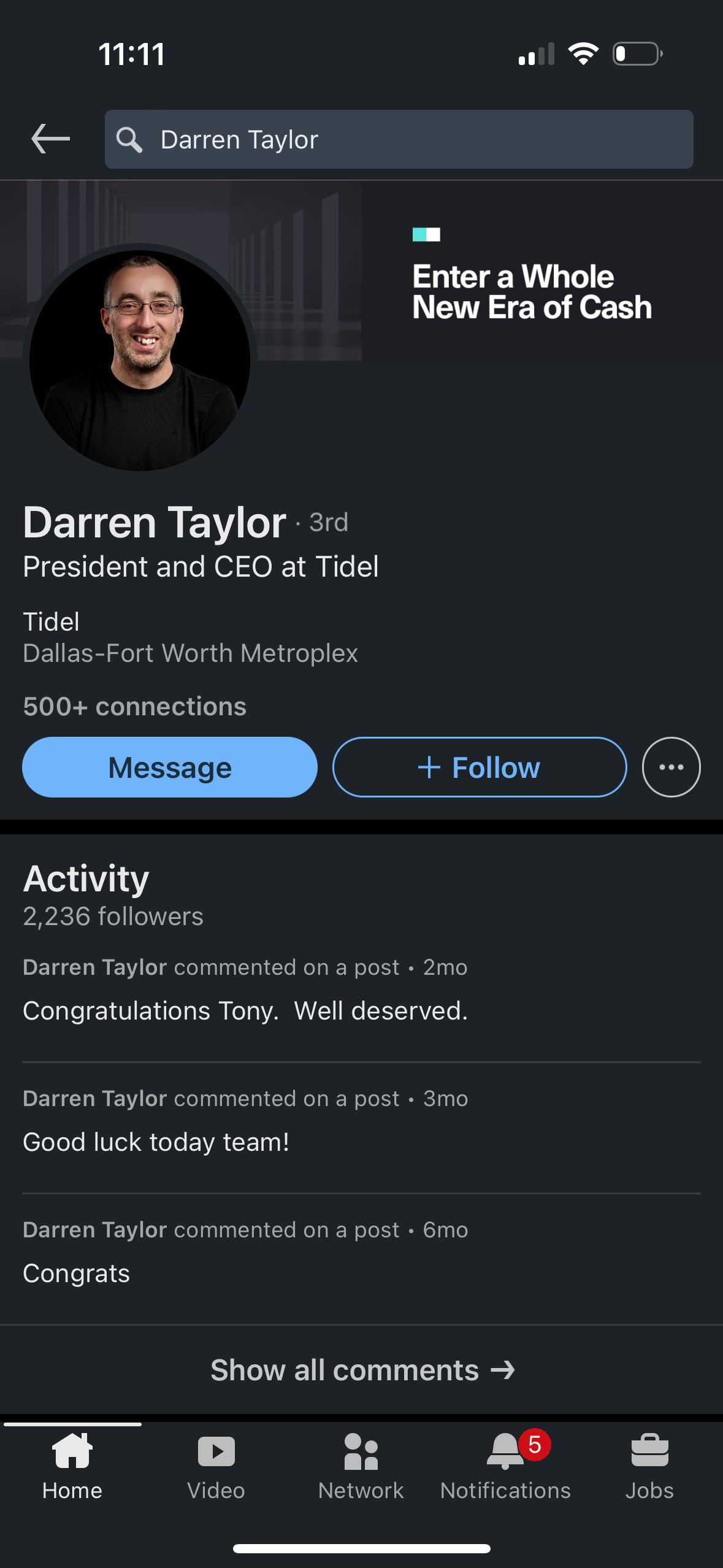The height and width of the screenshot is (1568, 723).
Task: Open the "Congratulations Tony" comment
Action: coord(245,1010)
